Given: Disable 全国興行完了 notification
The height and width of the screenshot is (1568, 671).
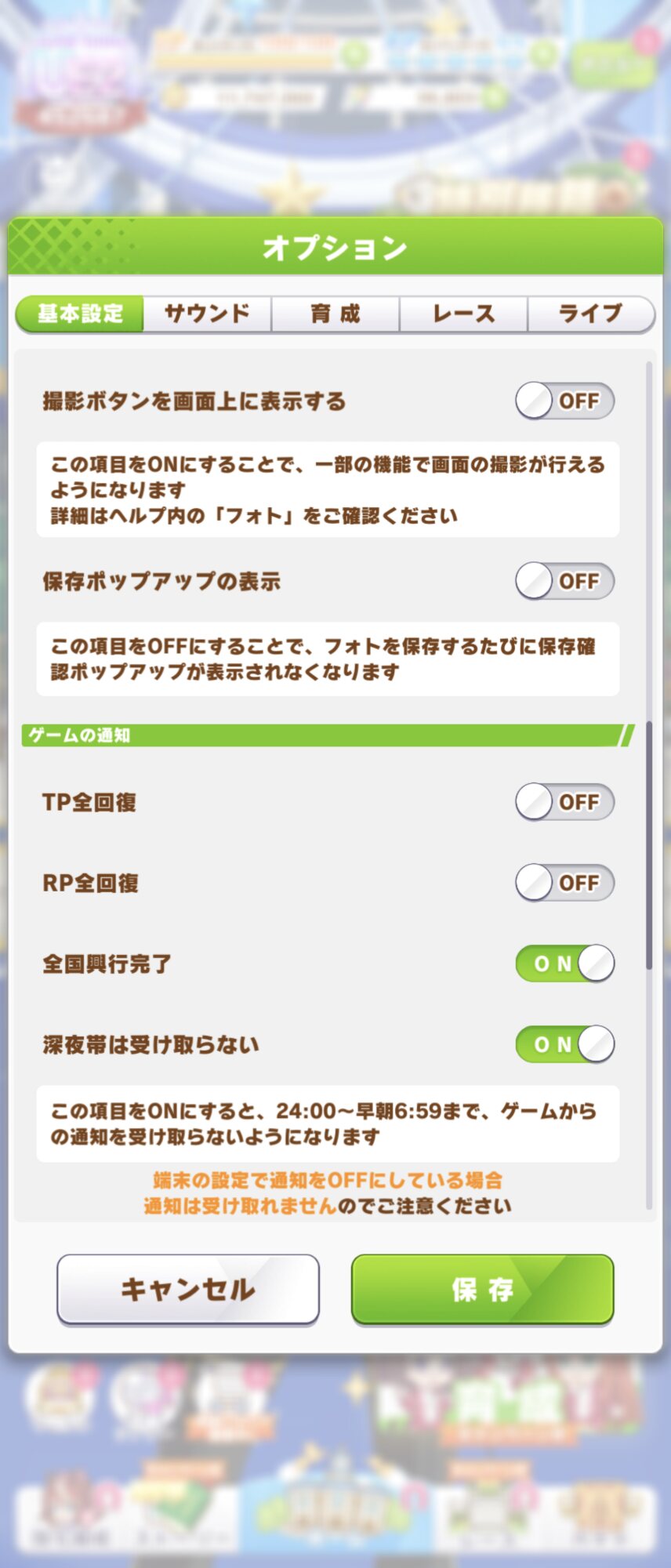Looking at the screenshot, I should pos(564,964).
